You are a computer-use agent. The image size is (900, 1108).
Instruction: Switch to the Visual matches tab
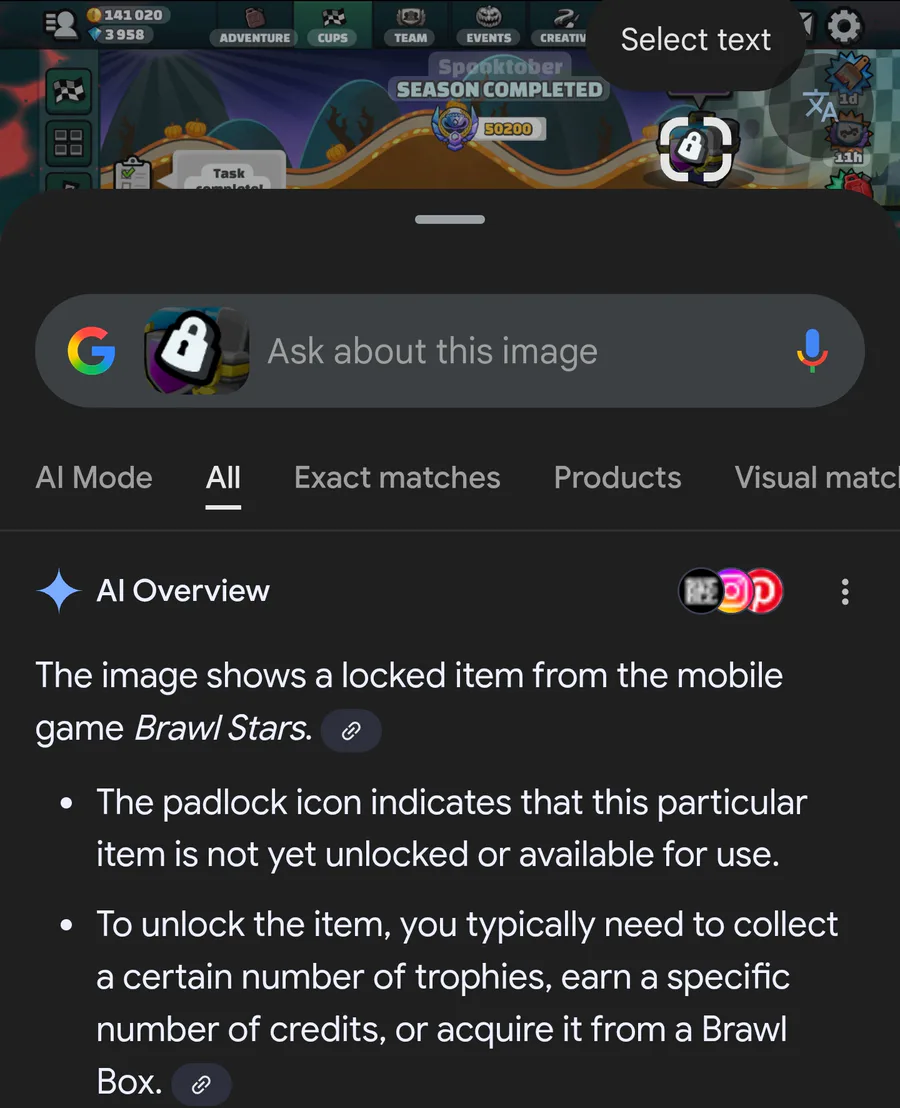(x=815, y=477)
